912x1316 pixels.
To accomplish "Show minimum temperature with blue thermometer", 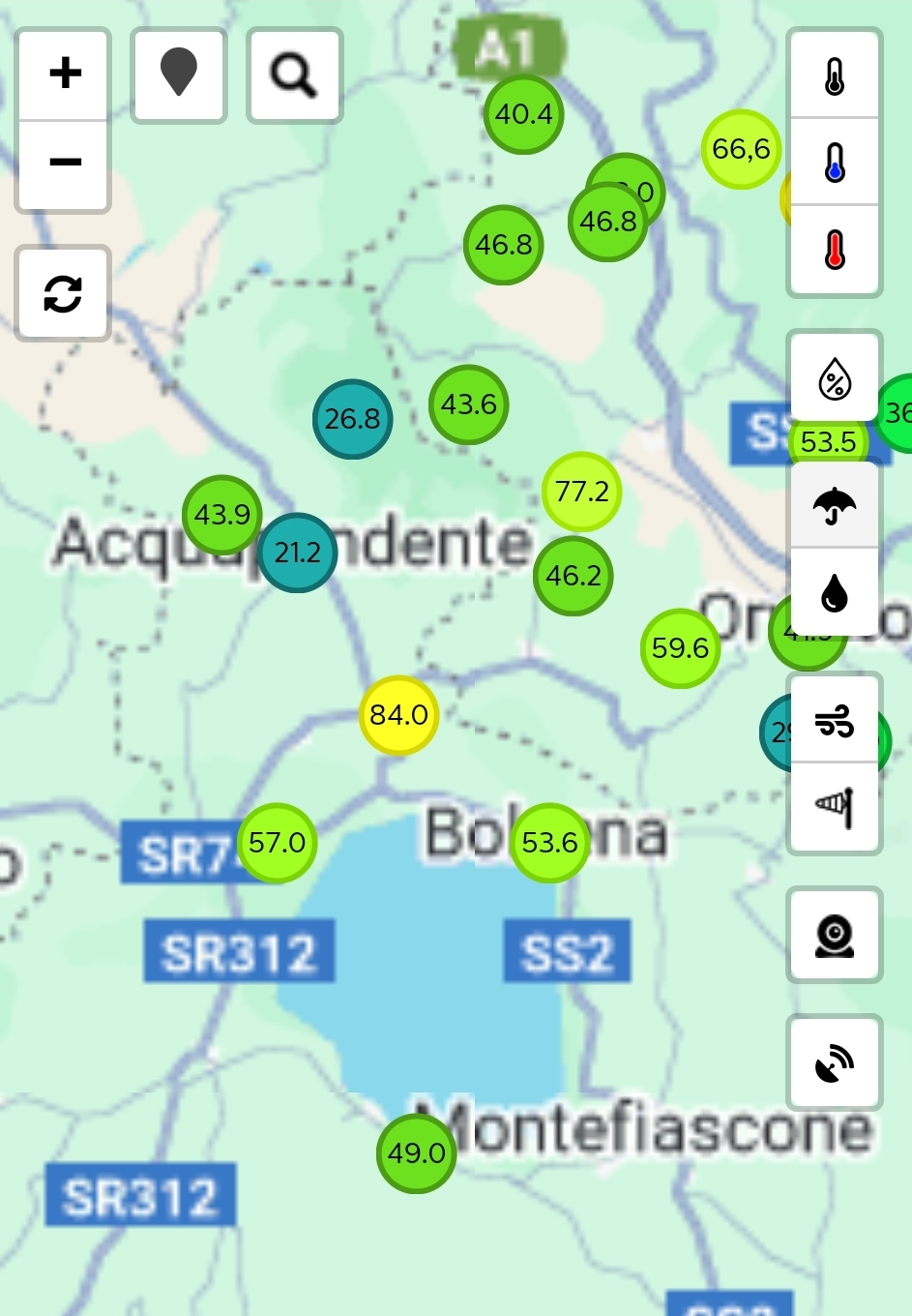I will click(835, 162).
